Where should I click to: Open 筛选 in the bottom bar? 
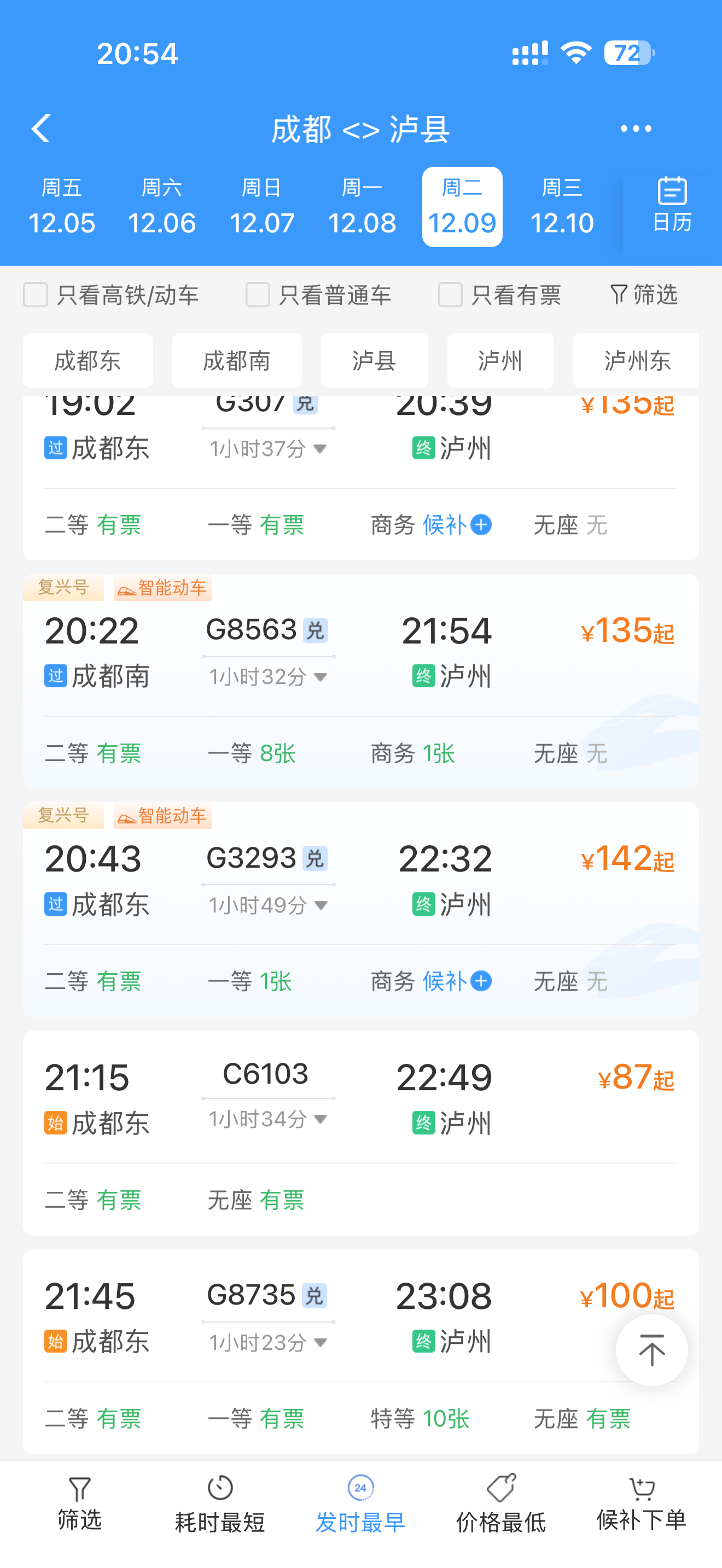click(x=80, y=1505)
